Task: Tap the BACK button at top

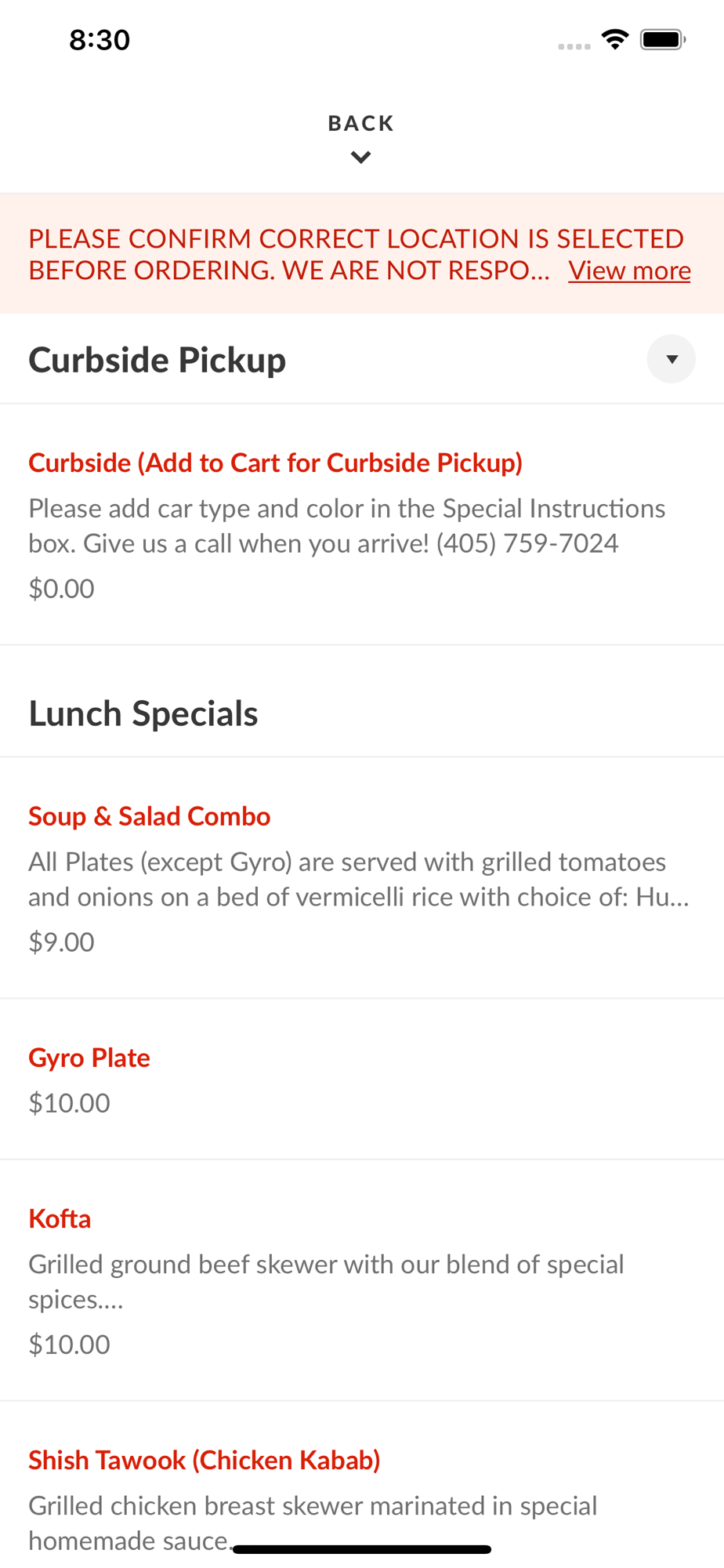Action: [x=361, y=138]
